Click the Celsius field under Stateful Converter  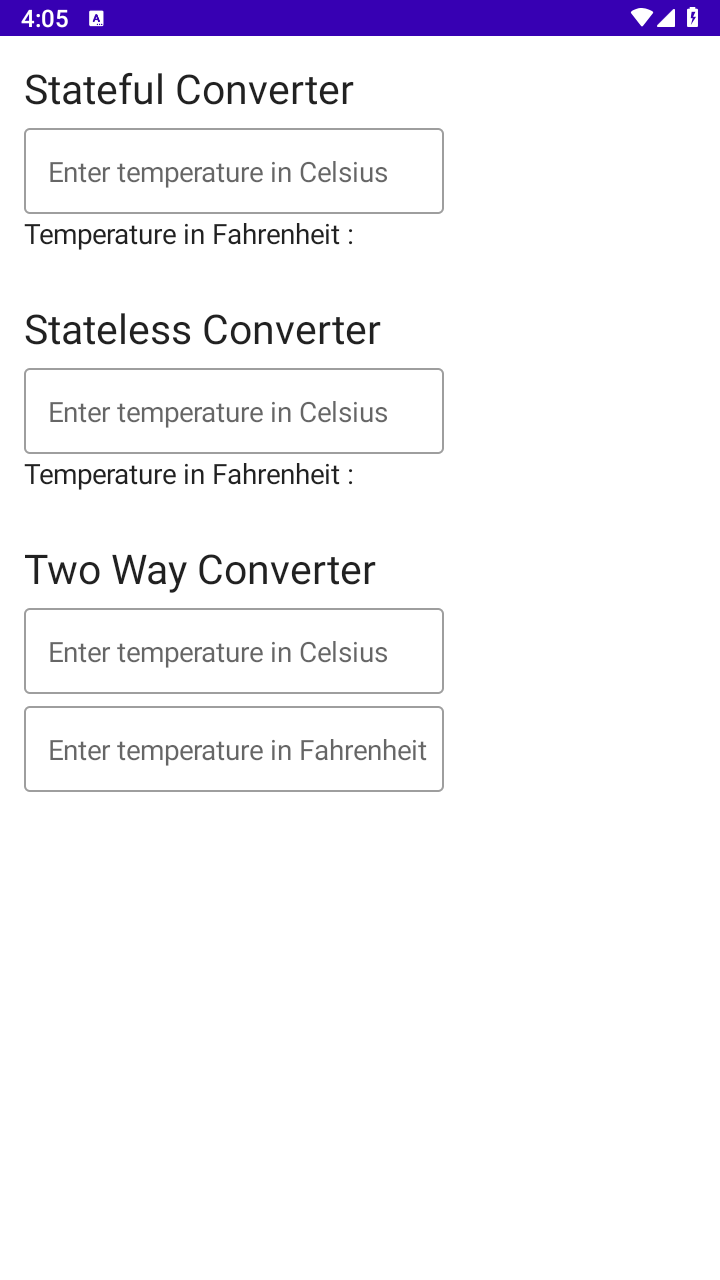tap(233, 170)
